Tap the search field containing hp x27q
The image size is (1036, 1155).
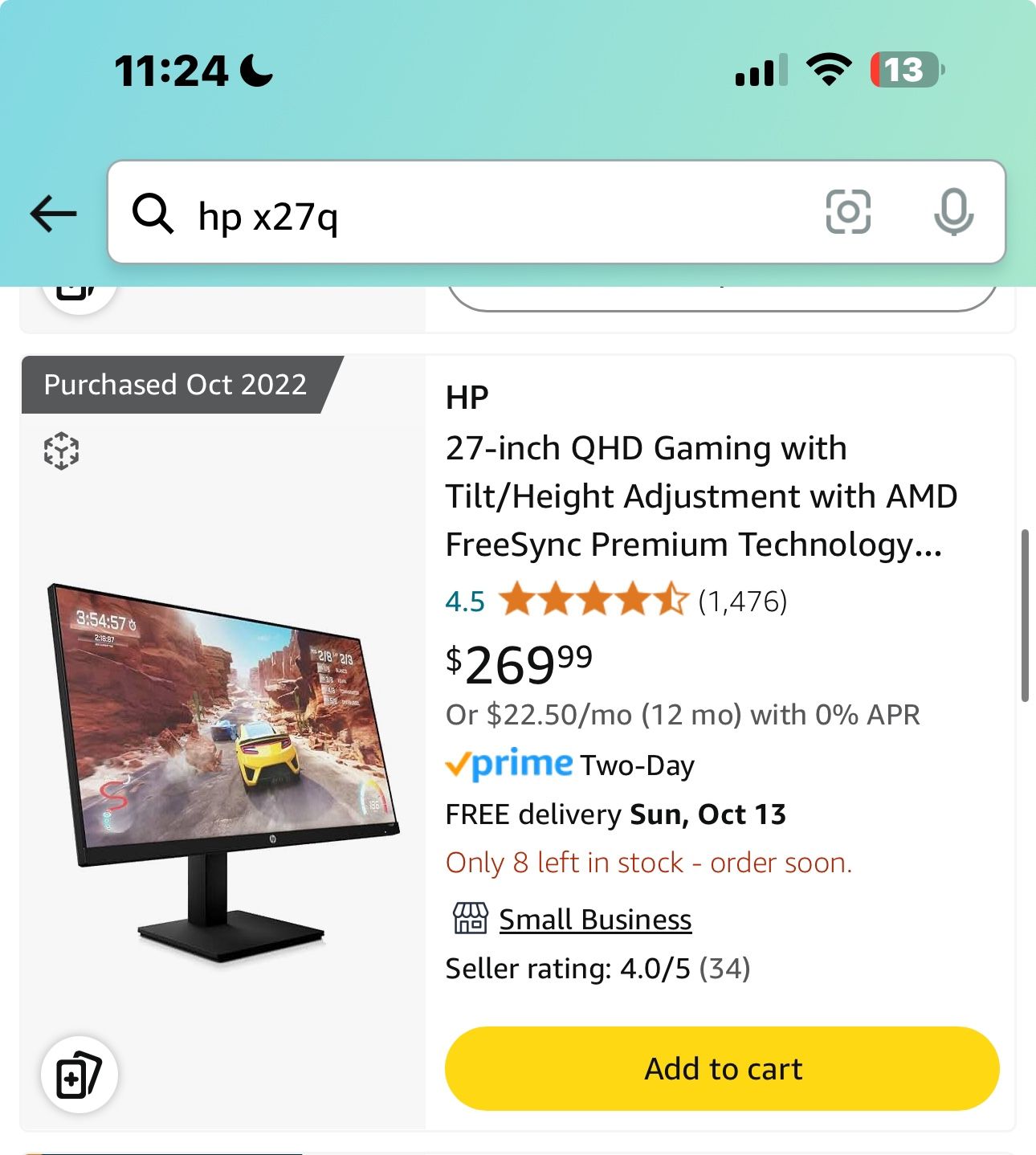click(482, 214)
